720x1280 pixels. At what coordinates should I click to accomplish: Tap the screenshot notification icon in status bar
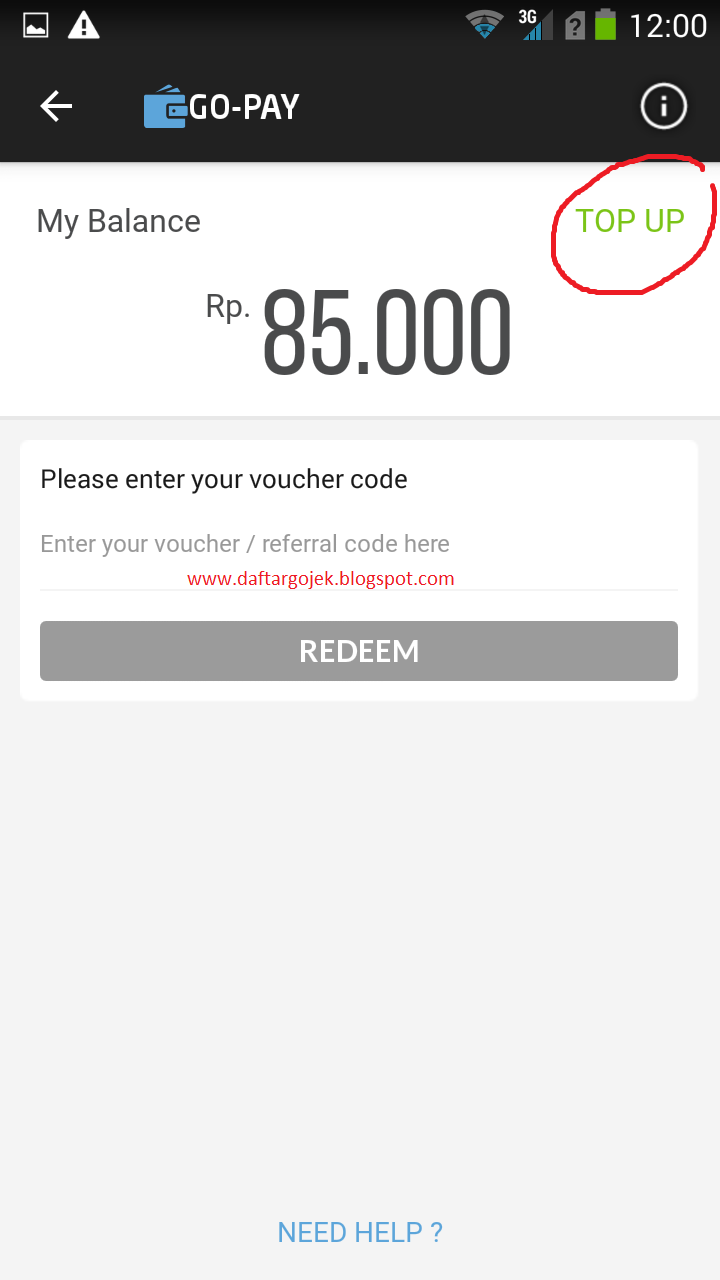click(34, 24)
